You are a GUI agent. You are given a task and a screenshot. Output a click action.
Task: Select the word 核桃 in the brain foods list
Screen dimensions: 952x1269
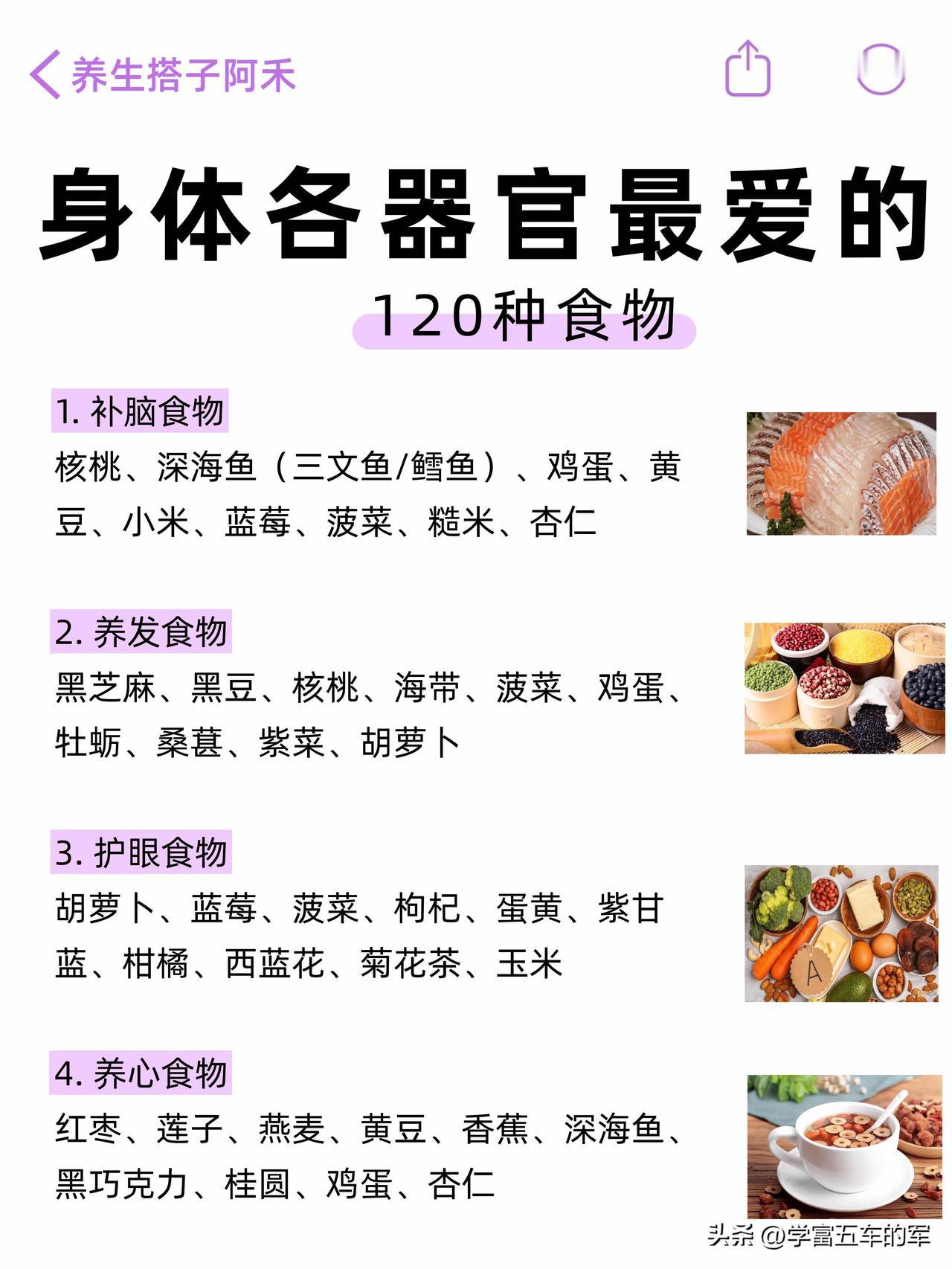(89, 468)
